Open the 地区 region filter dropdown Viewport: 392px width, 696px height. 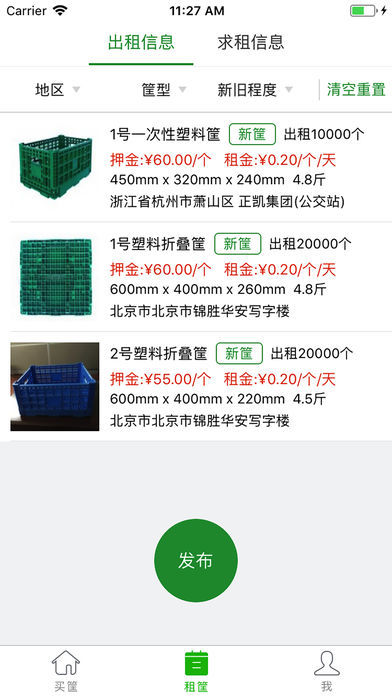tap(57, 90)
